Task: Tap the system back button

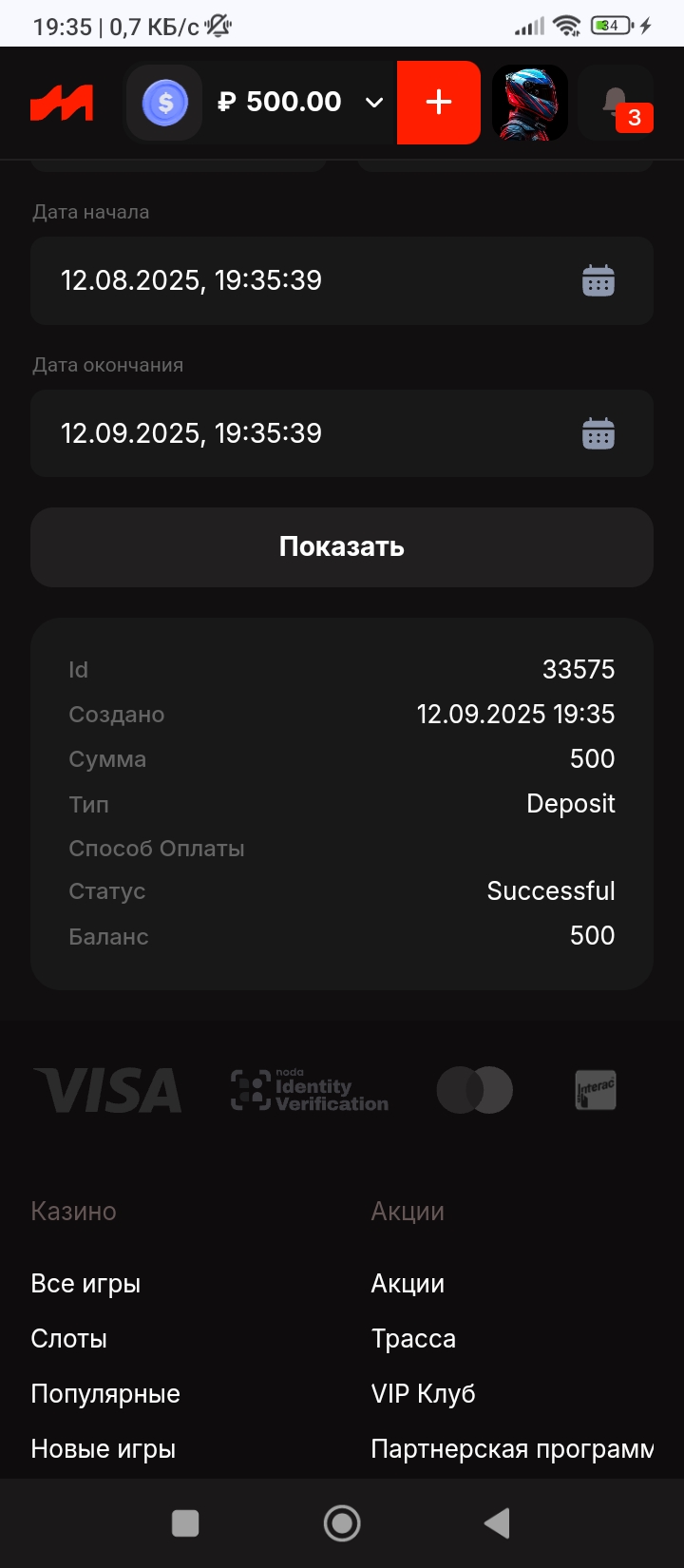Action: (x=497, y=1523)
